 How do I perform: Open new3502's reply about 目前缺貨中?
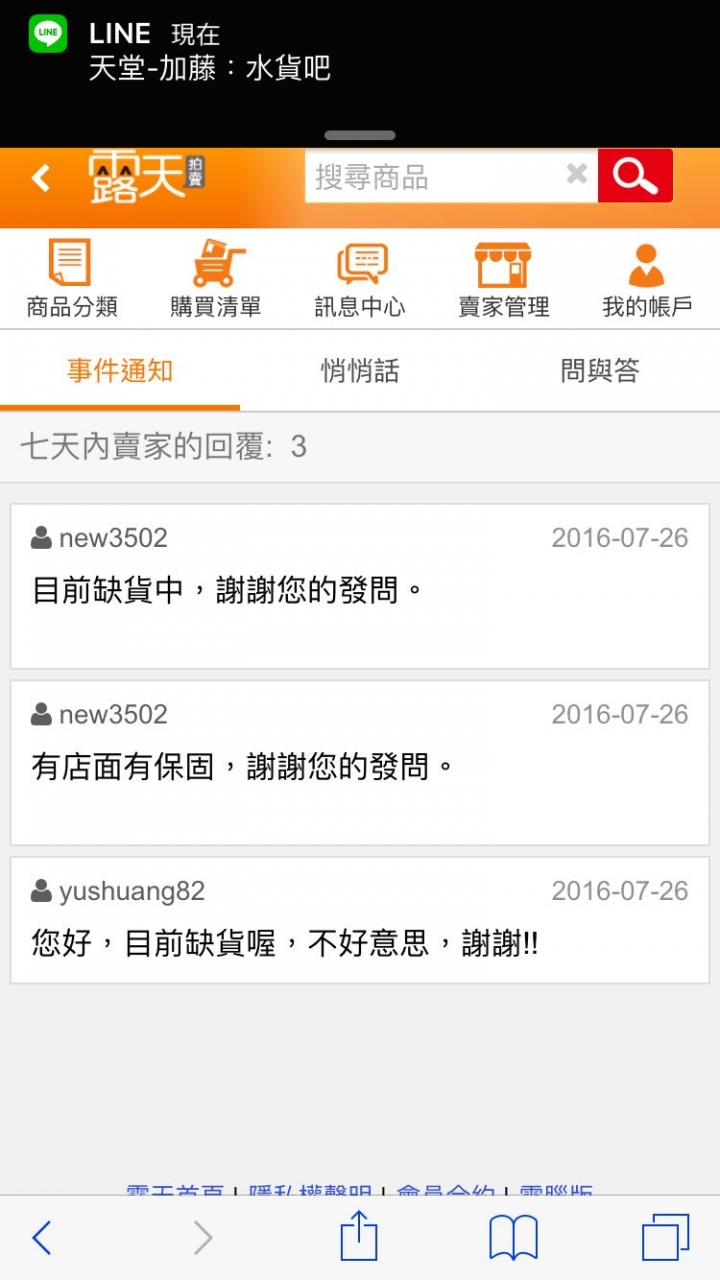coord(360,586)
